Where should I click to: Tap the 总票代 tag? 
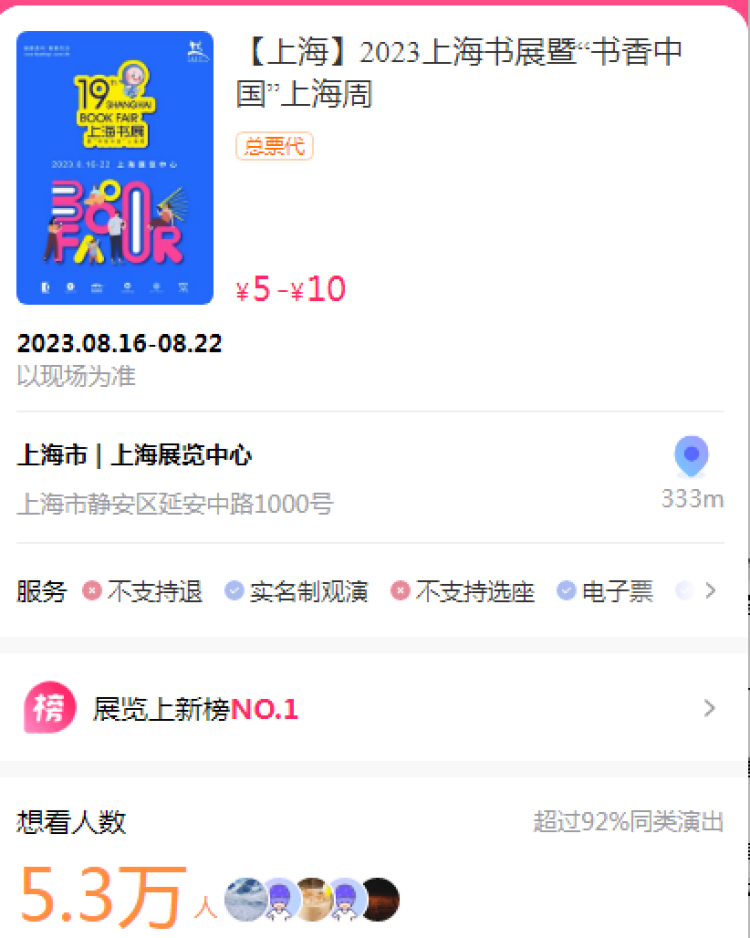(275, 146)
